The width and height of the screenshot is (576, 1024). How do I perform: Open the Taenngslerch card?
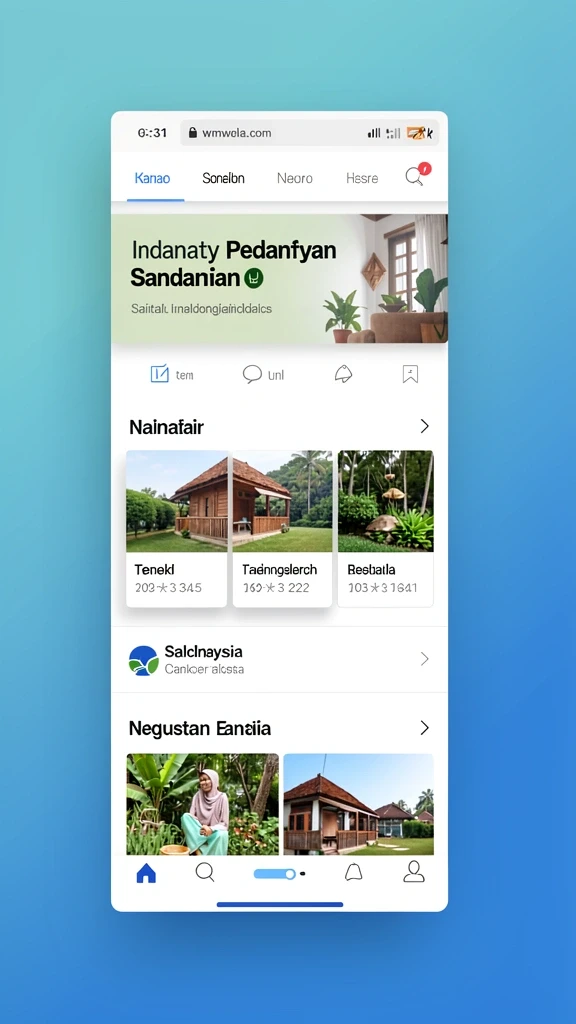tap(282, 529)
